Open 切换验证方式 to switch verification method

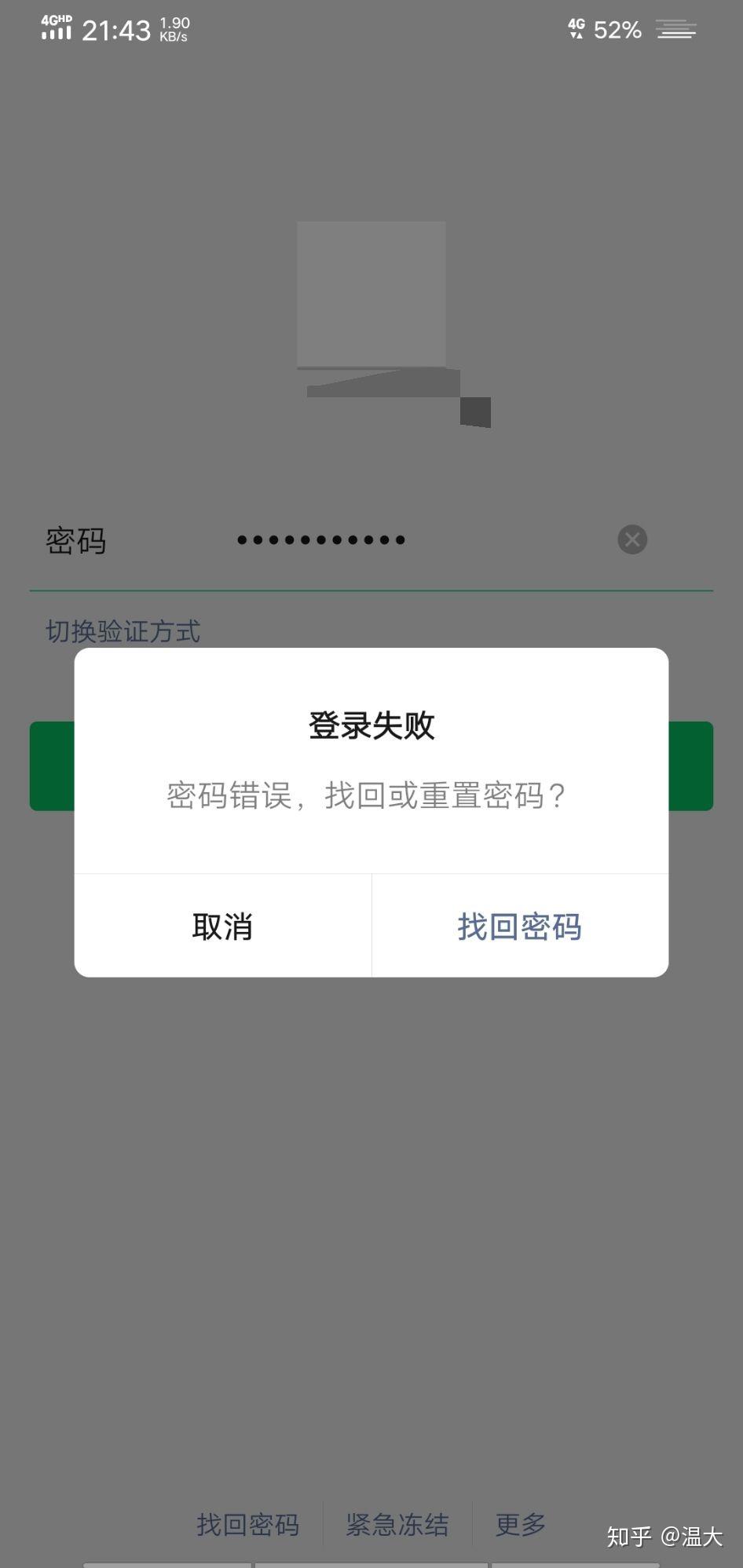[x=123, y=631]
